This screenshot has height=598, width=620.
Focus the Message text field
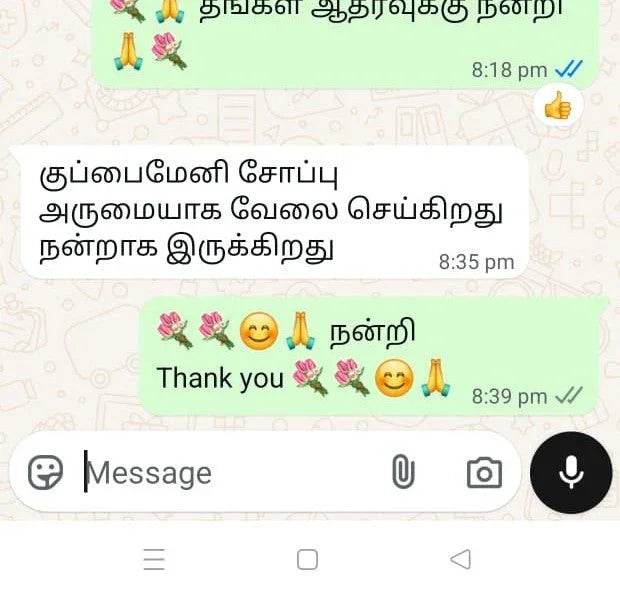[230, 472]
